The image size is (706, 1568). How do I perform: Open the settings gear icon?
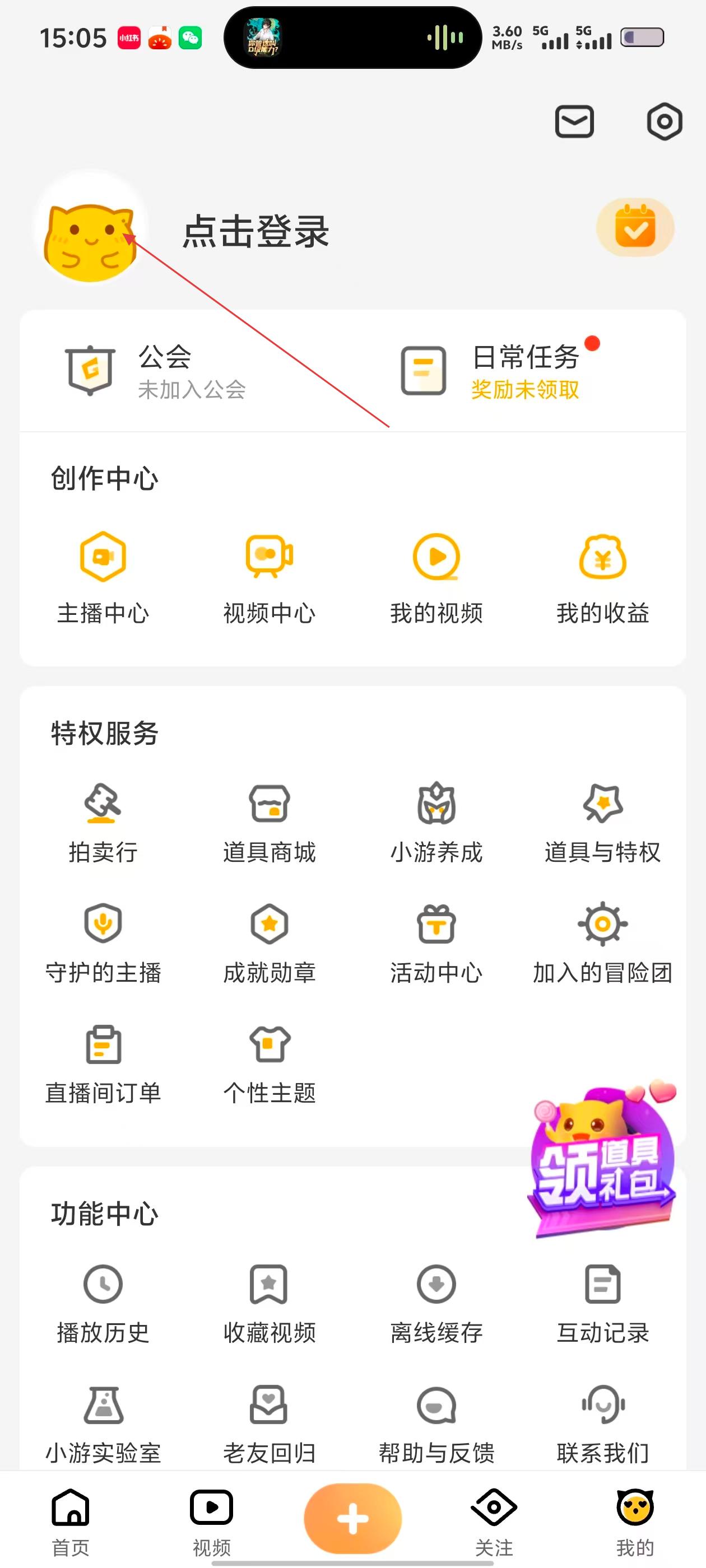664,122
